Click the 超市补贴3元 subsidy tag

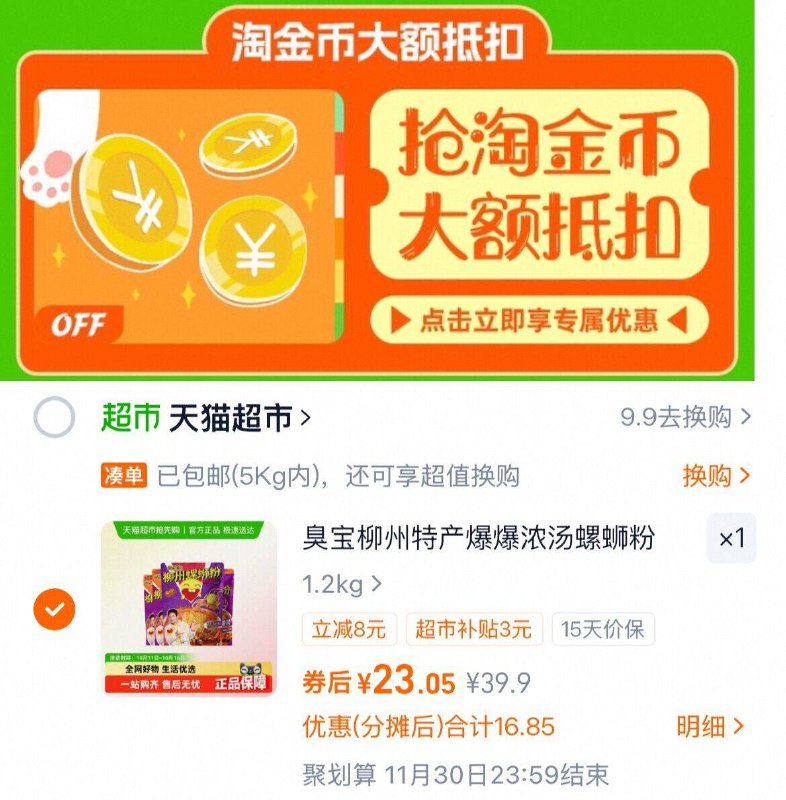point(471,629)
